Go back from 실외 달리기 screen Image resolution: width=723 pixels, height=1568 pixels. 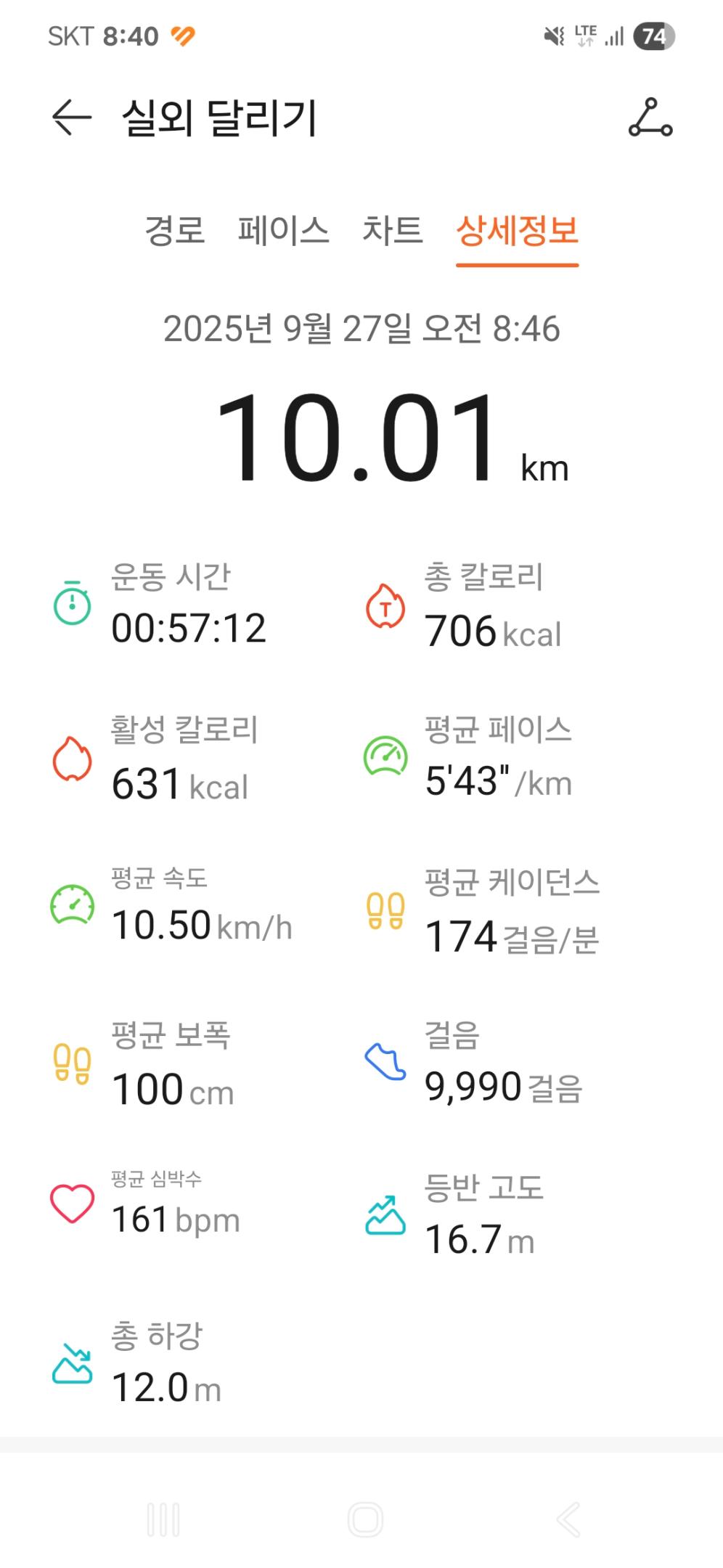72,118
